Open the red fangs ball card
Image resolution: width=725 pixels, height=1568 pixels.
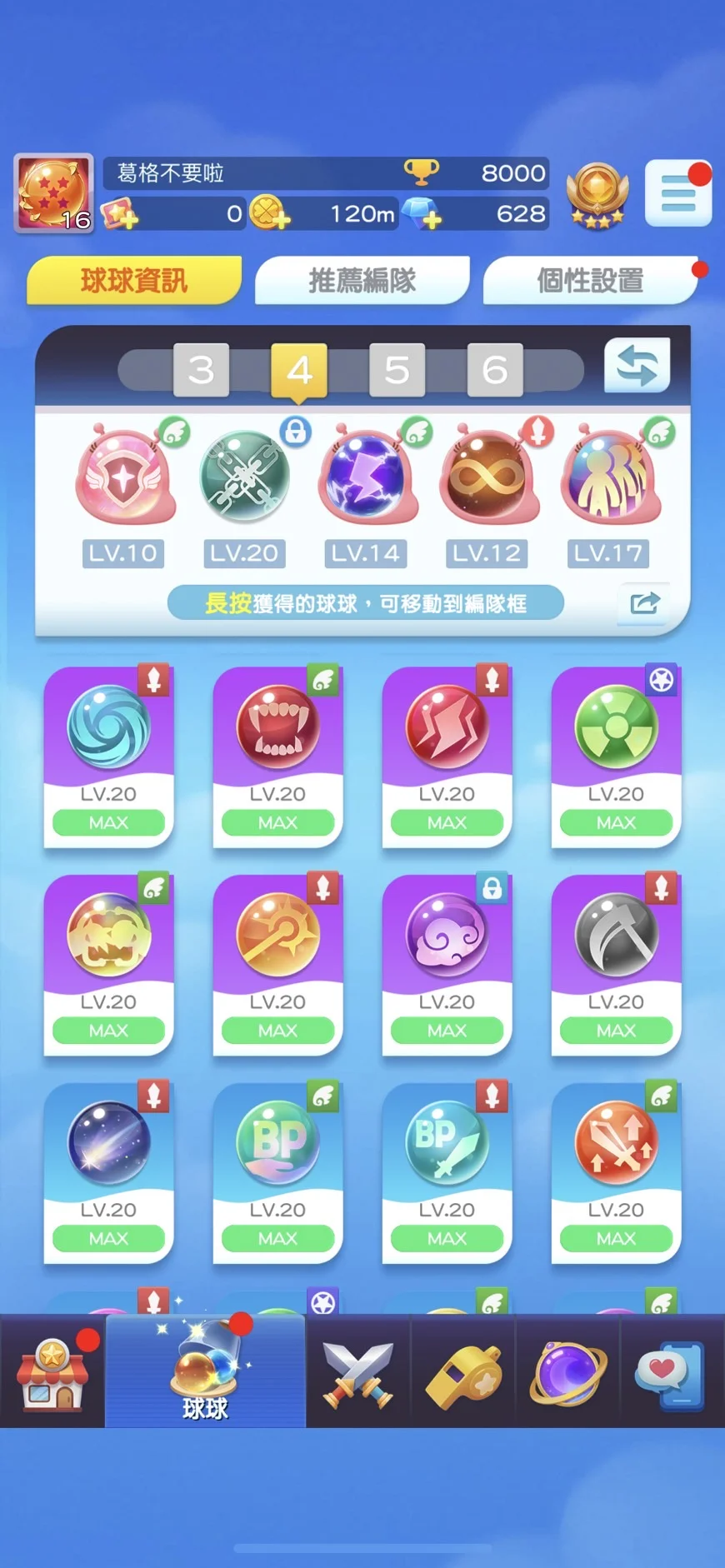[277, 757]
